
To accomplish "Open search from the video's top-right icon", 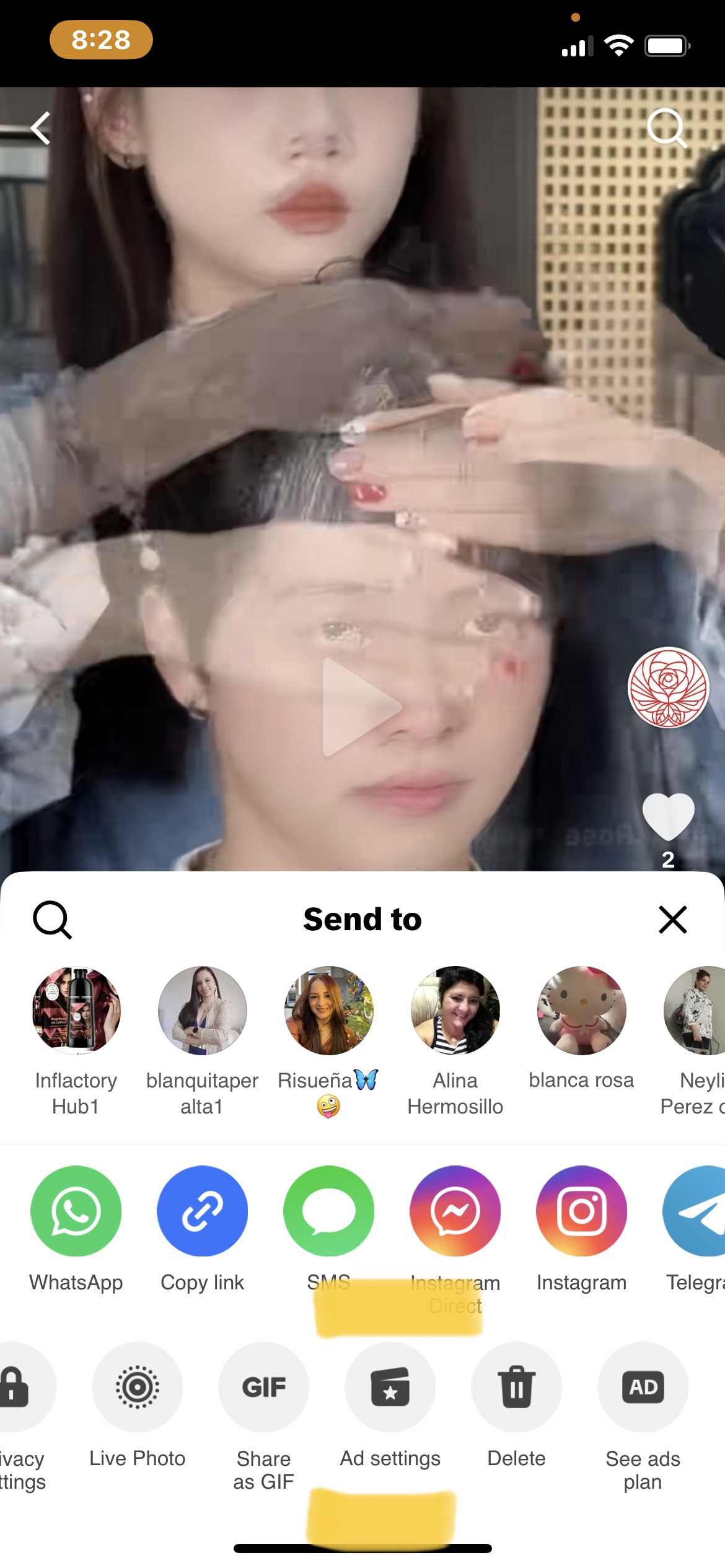I will [667, 128].
